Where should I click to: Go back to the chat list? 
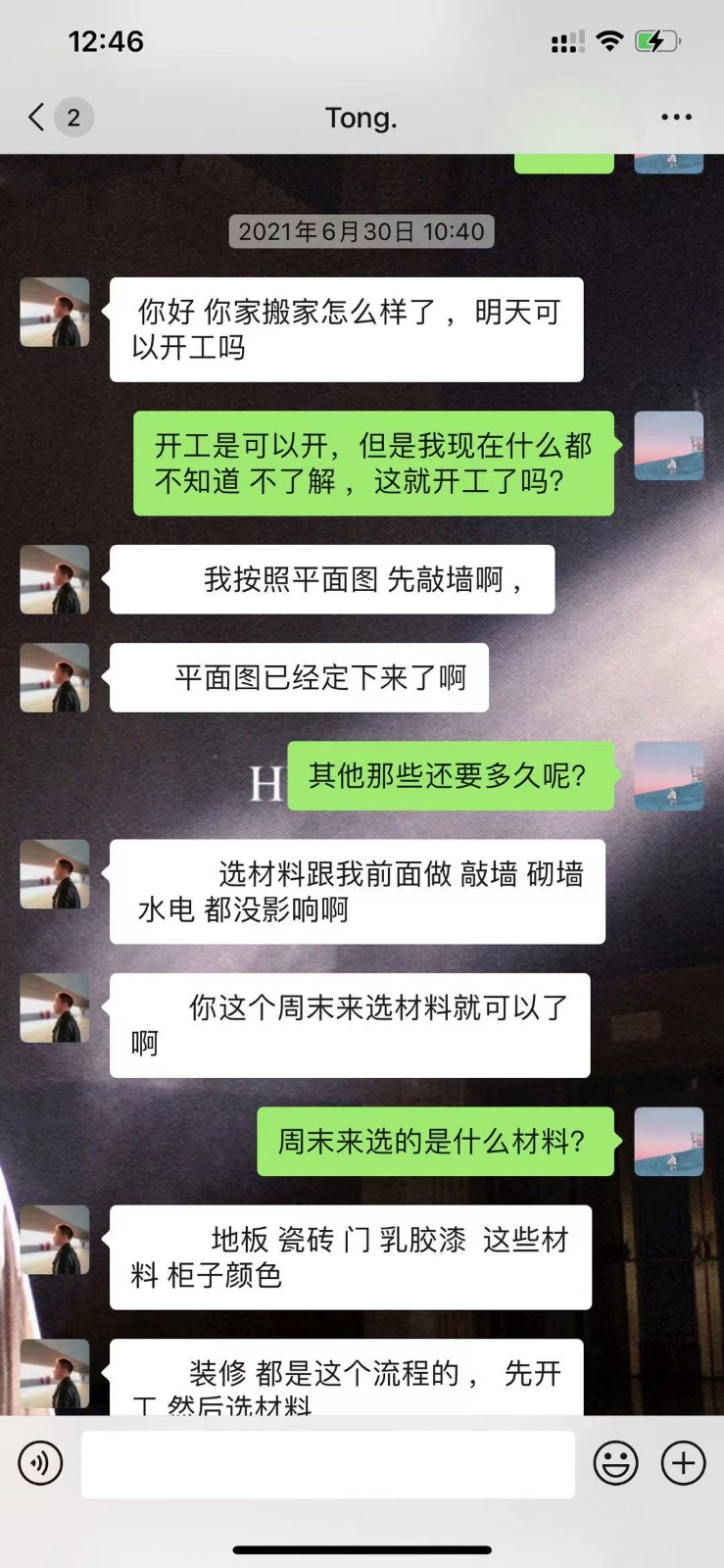(x=37, y=118)
